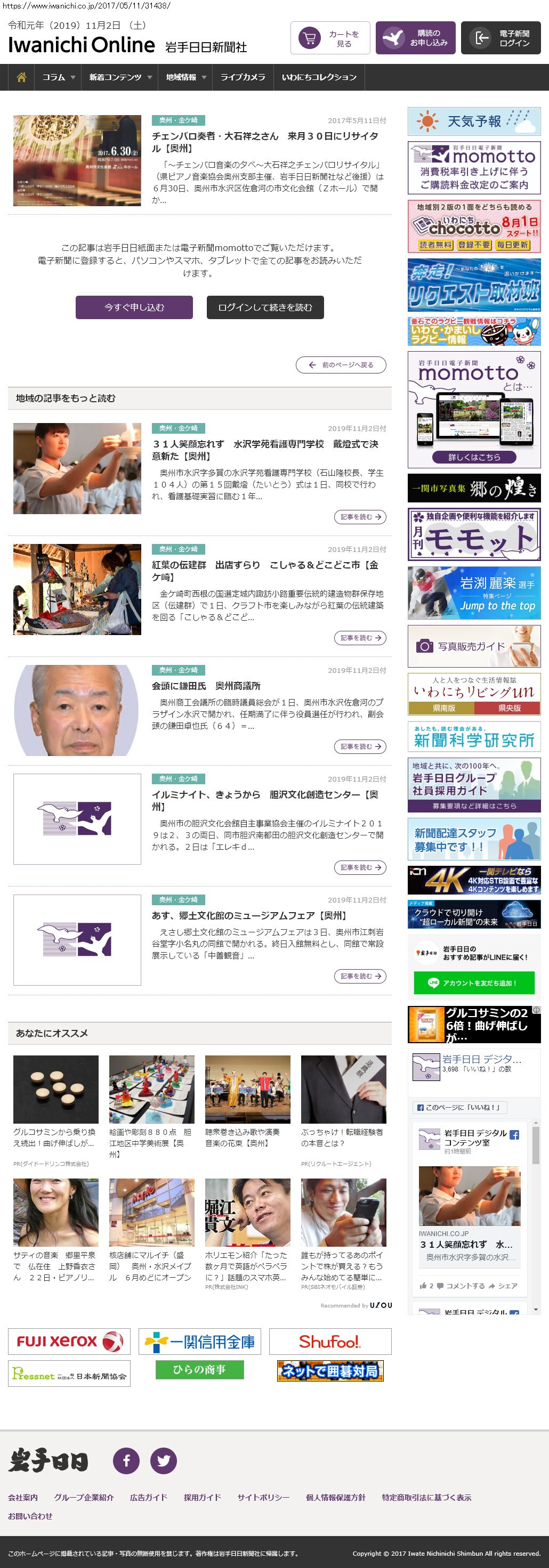Tap 今すぐ申し込む button
549x1568 pixels.
pos(134,307)
